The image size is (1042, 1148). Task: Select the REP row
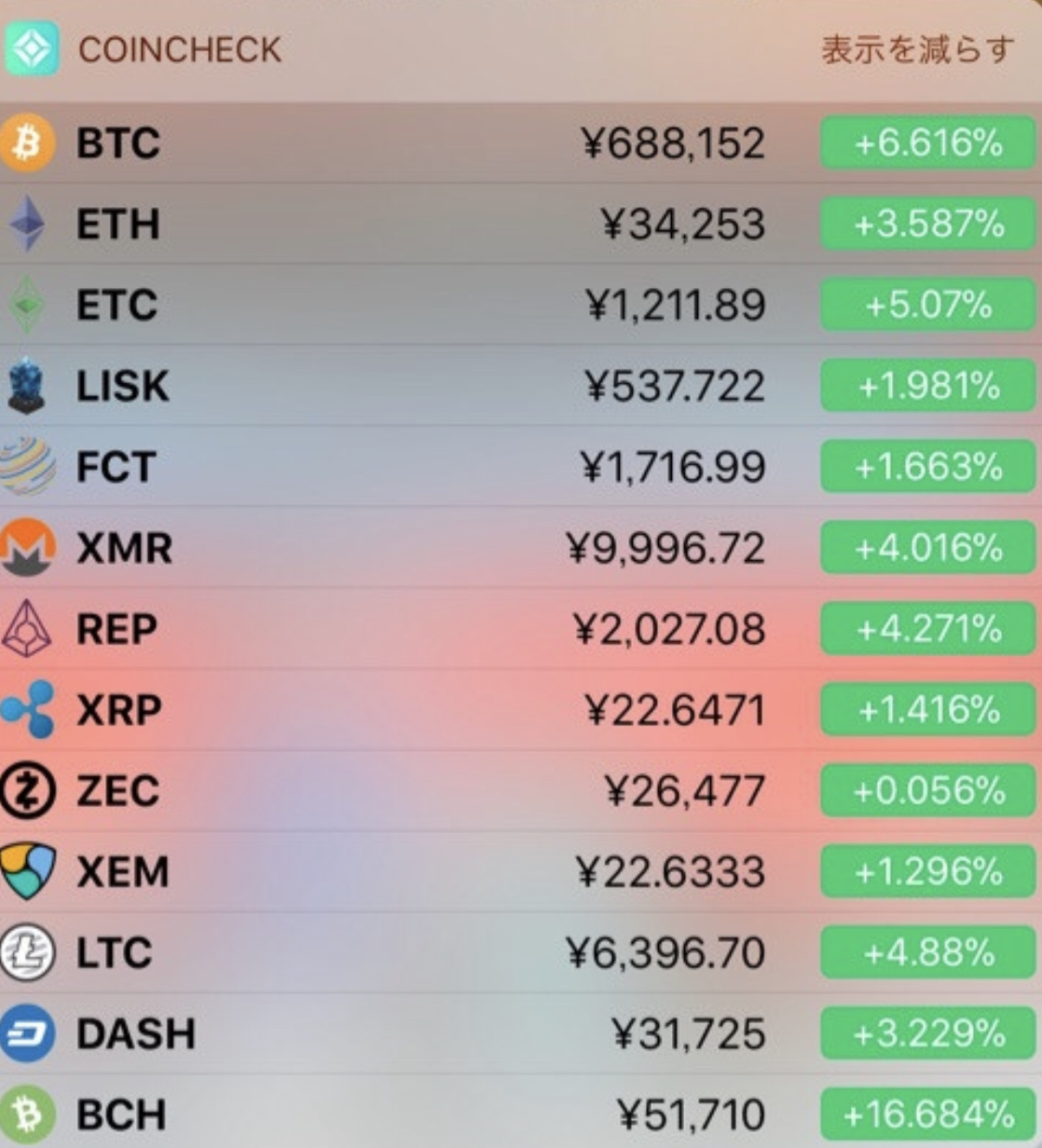(520, 629)
